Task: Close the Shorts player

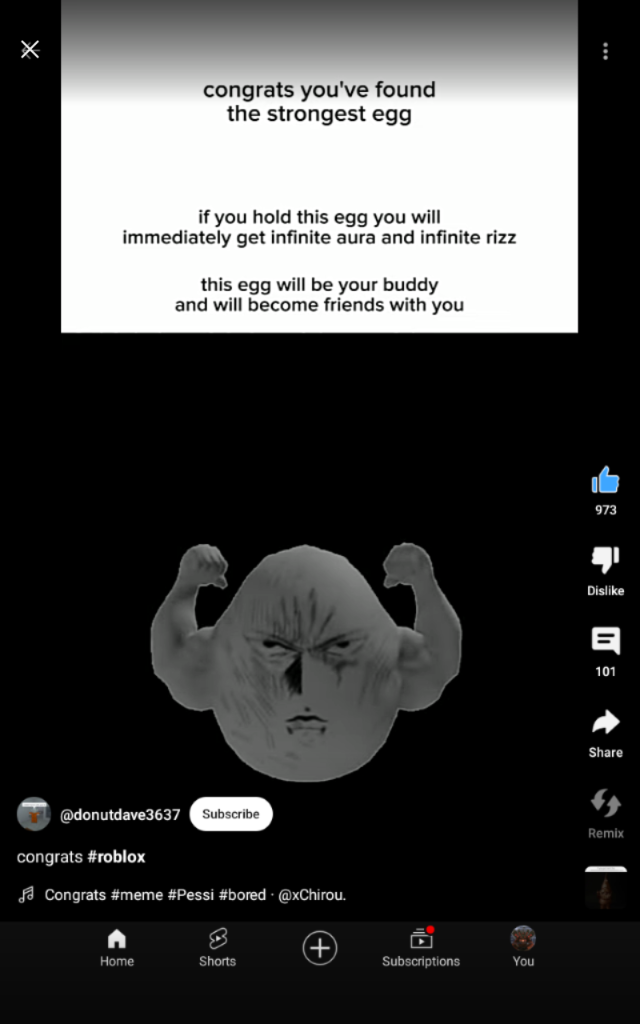Action: point(30,50)
